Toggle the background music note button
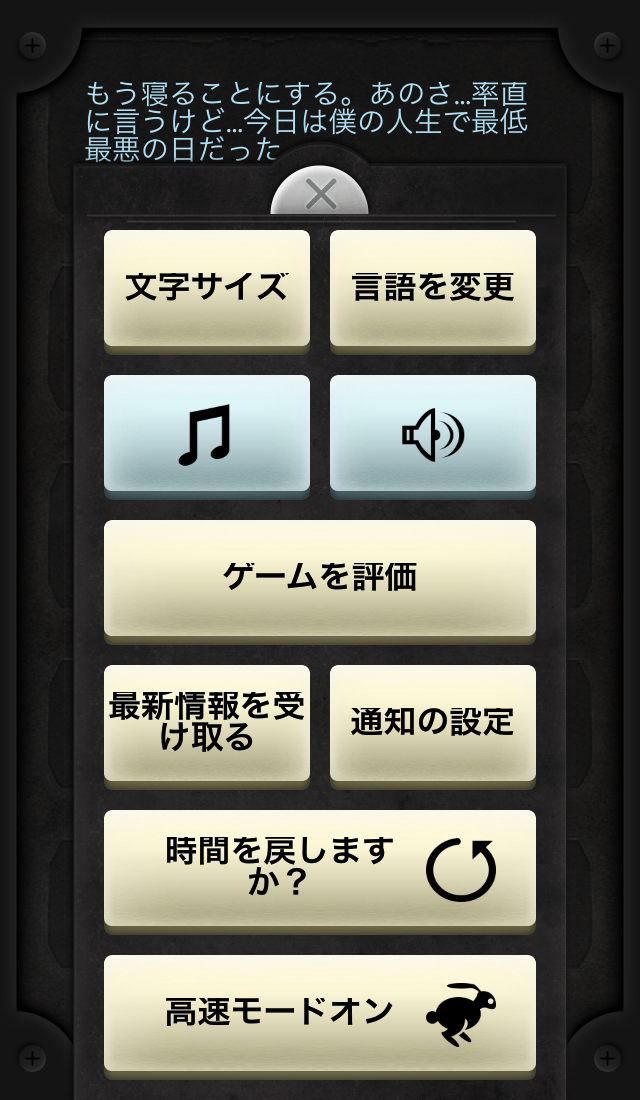640x1100 pixels. click(x=207, y=433)
